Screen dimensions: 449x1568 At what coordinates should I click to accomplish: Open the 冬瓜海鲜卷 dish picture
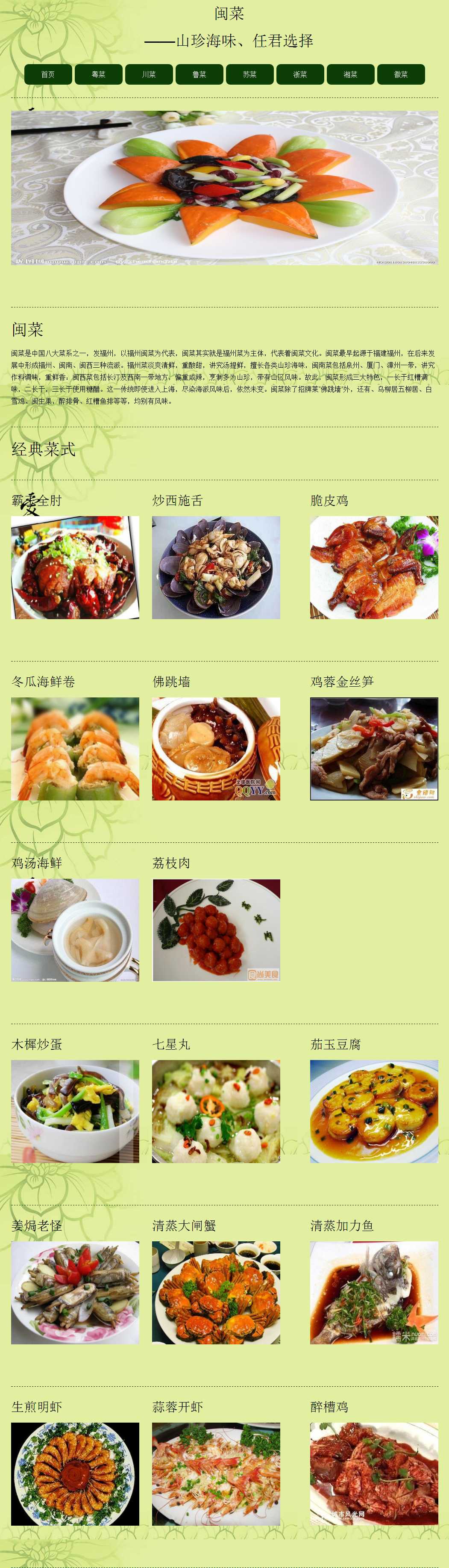pos(75,749)
